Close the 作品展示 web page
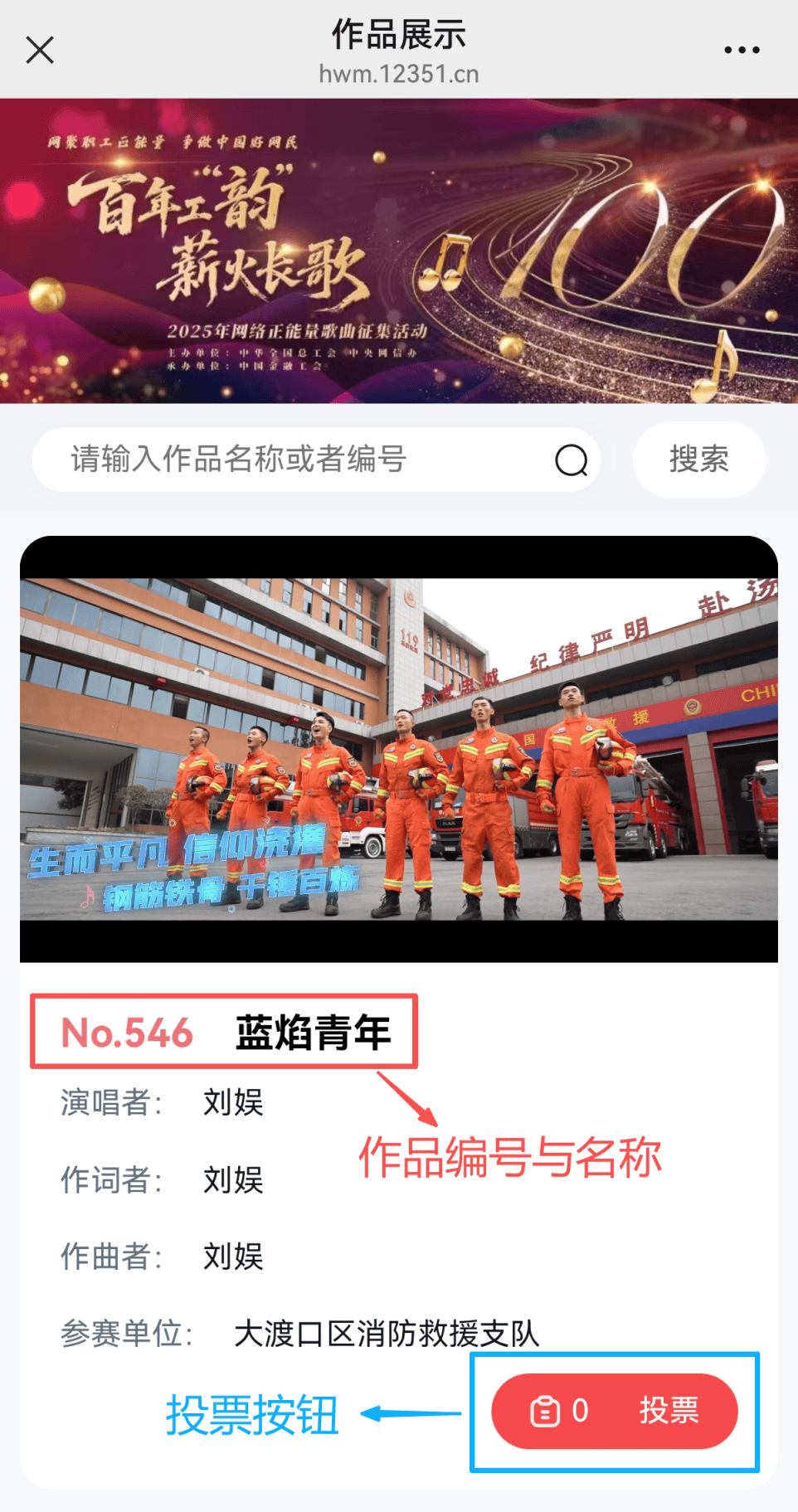 pos(40,50)
